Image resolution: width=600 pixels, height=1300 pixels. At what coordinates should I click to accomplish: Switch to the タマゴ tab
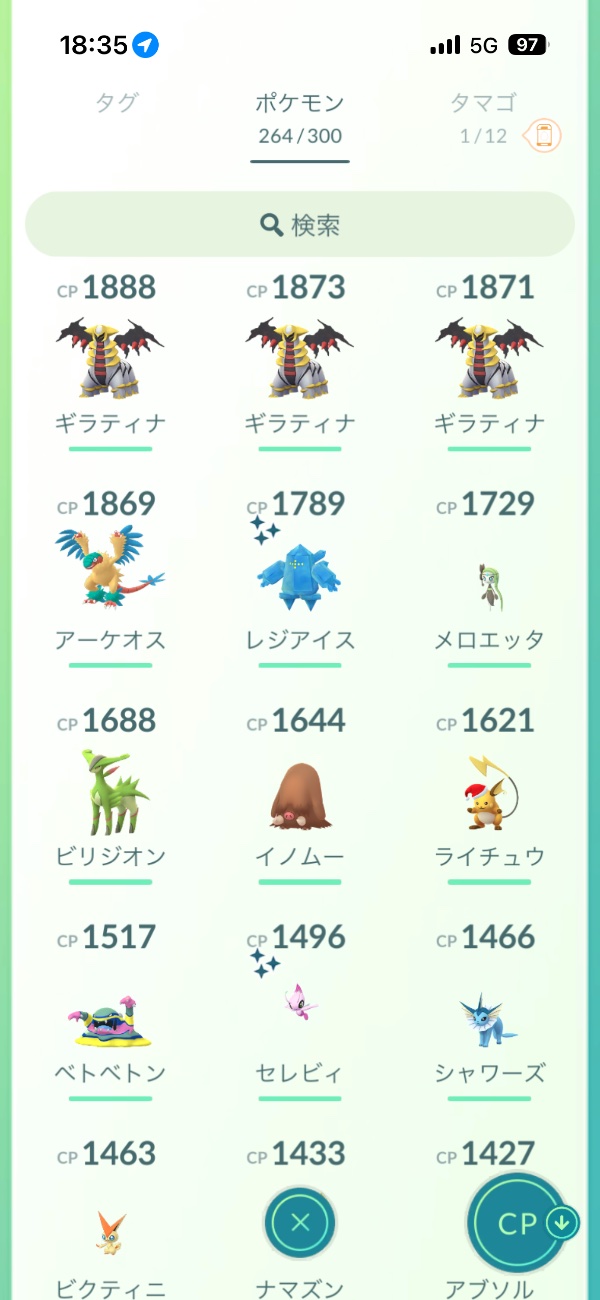pos(484,102)
